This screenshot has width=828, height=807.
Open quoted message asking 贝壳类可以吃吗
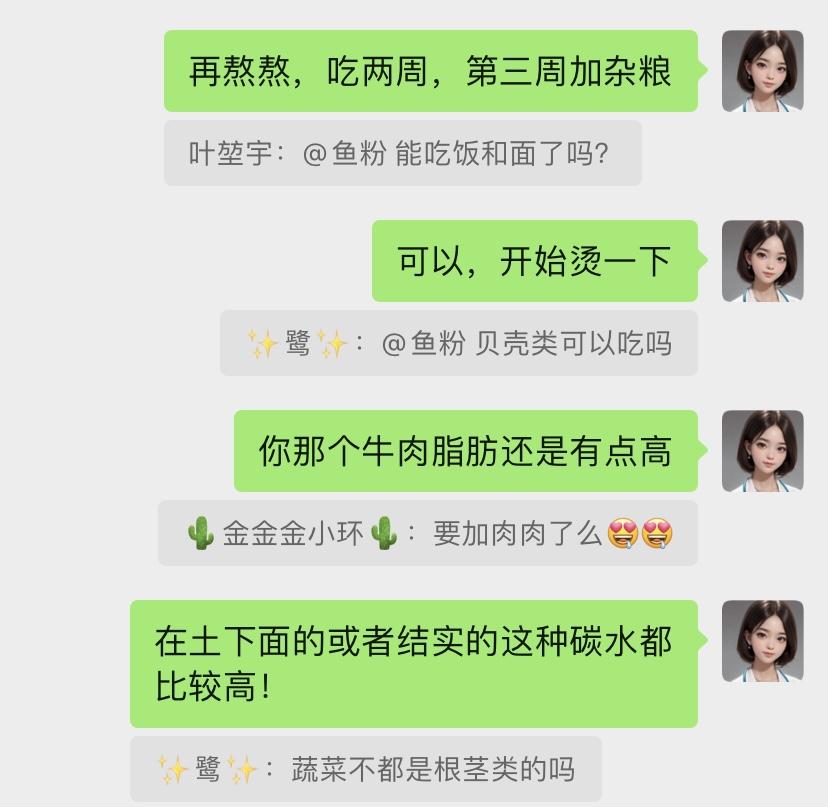coord(458,344)
